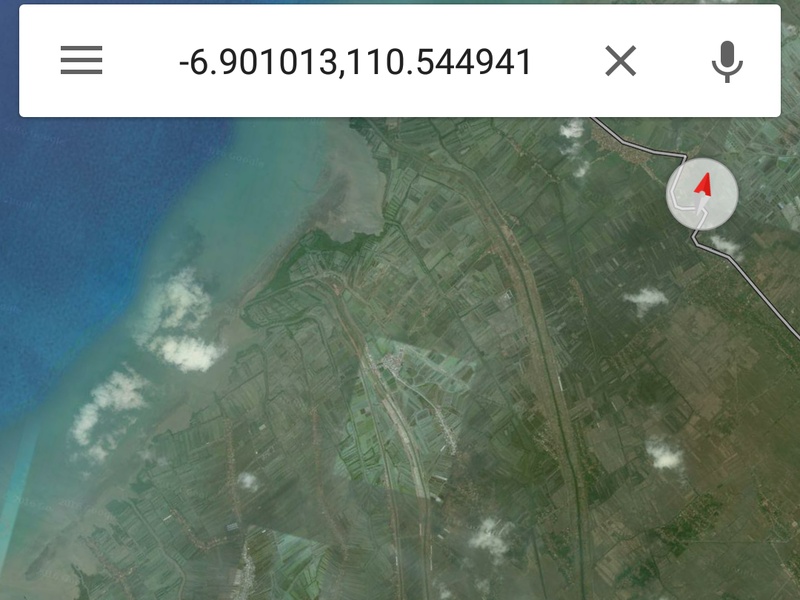Tap the compass to reset north
This screenshot has width=800, height=600.
702,194
